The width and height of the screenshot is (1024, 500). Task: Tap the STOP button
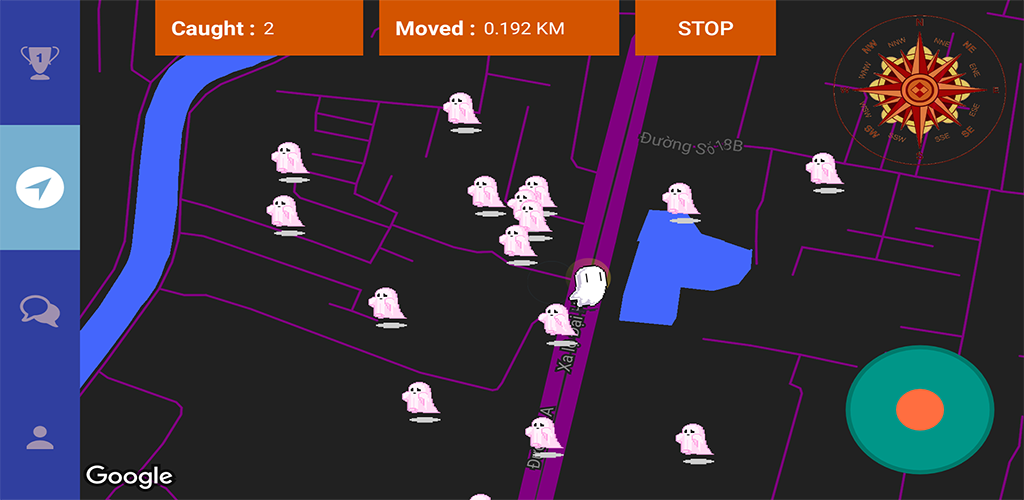[705, 28]
